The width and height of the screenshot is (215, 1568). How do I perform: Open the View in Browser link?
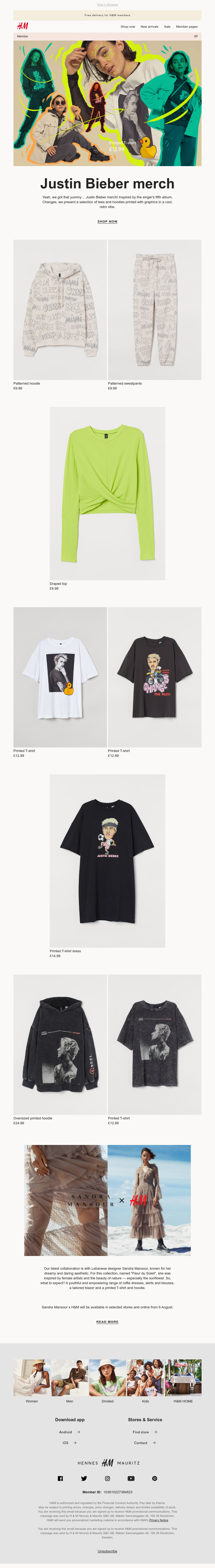pyautogui.click(x=107, y=4)
